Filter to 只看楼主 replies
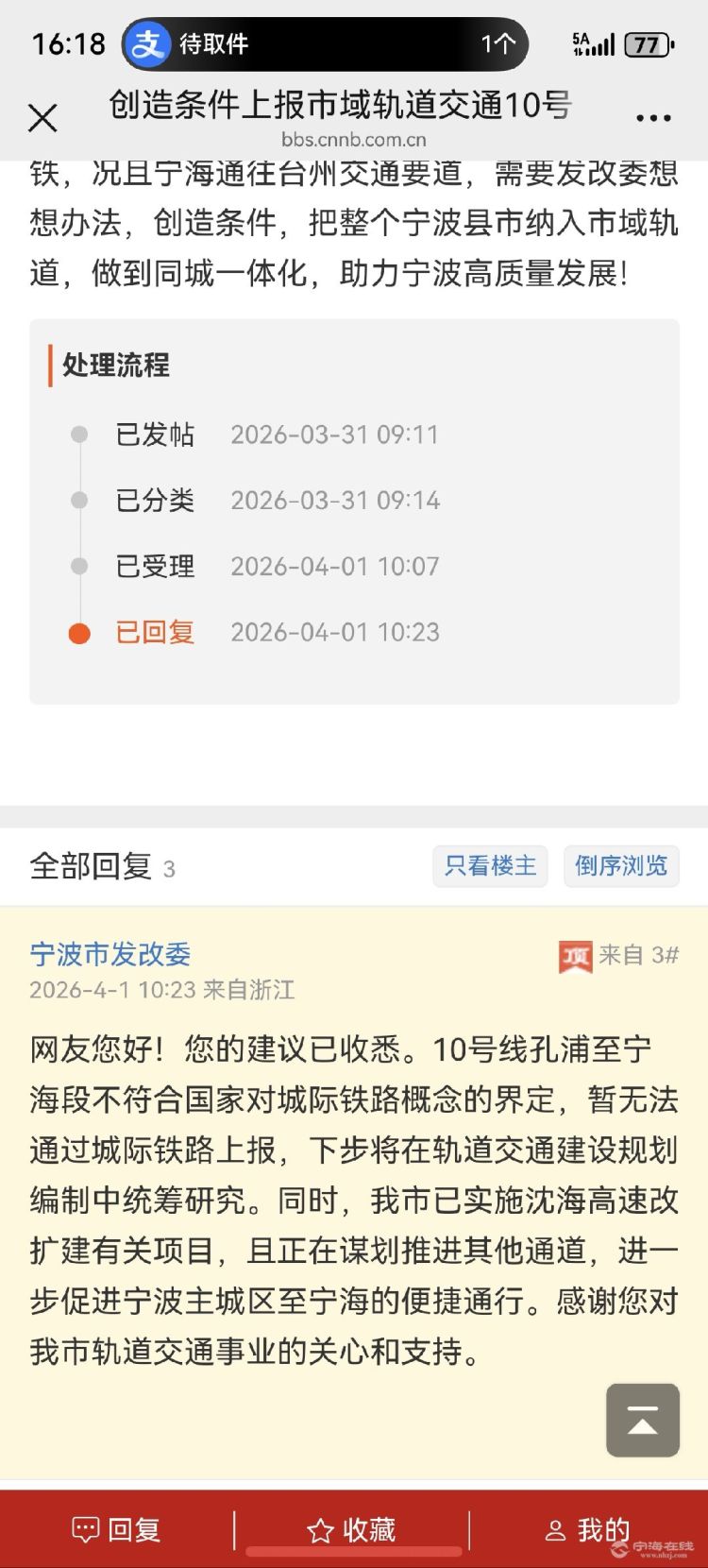This screenshot has width=708, height=1568. pyautogui.click(x=491, y=865)
